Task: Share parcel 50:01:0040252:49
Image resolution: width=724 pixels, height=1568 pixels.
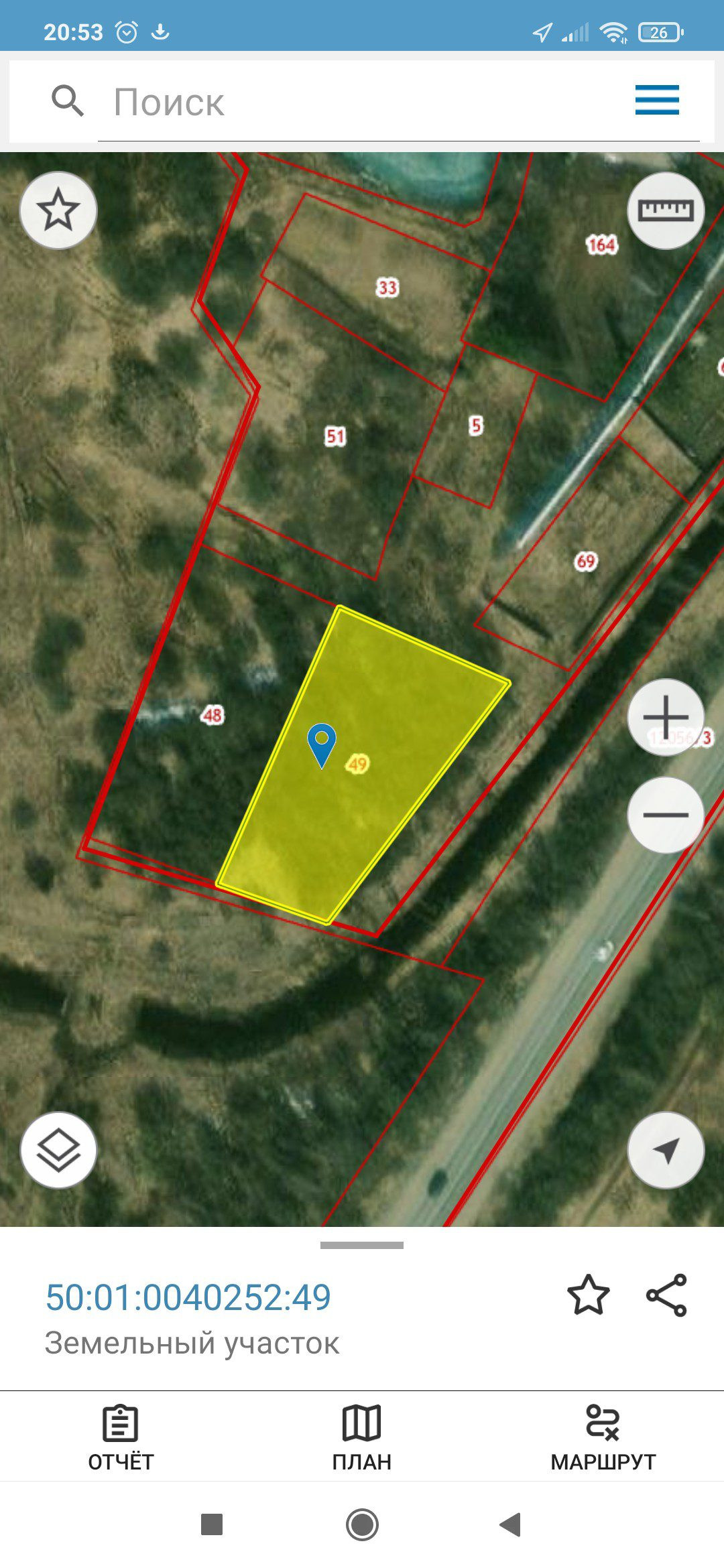Action: click(x=666, y=1295)
